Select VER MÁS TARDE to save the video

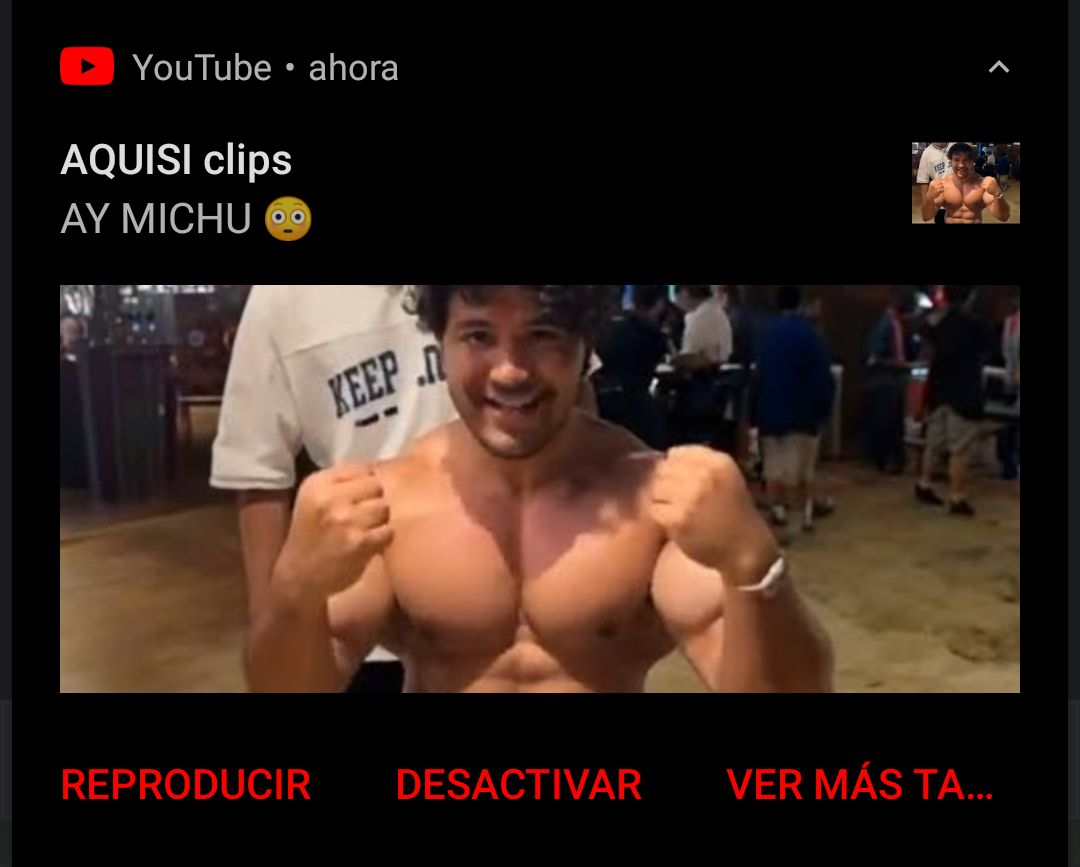859,785
